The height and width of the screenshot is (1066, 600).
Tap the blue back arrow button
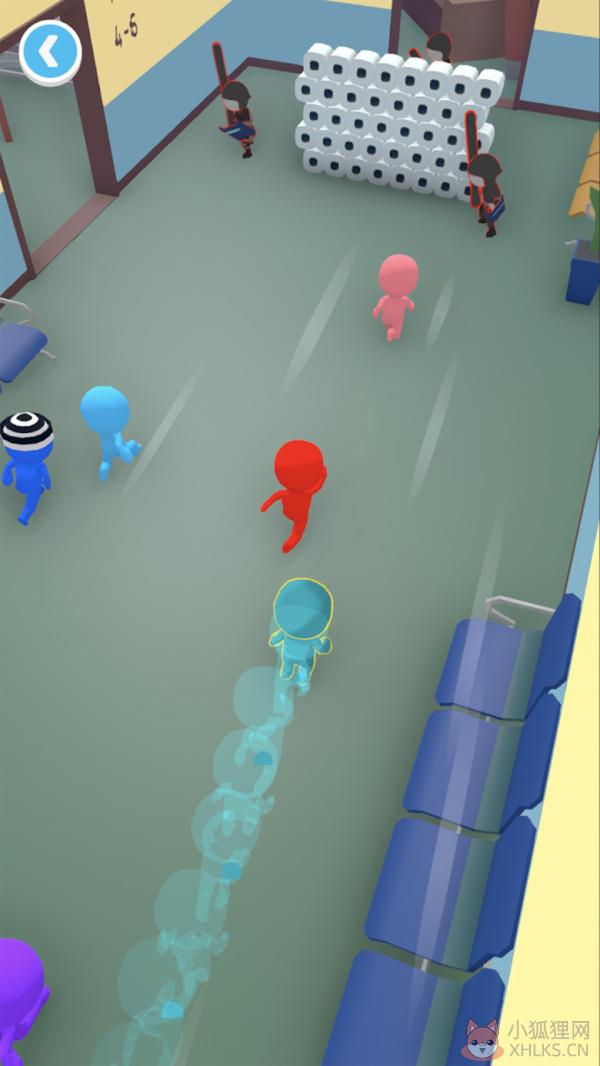click(x=50, y=53)
